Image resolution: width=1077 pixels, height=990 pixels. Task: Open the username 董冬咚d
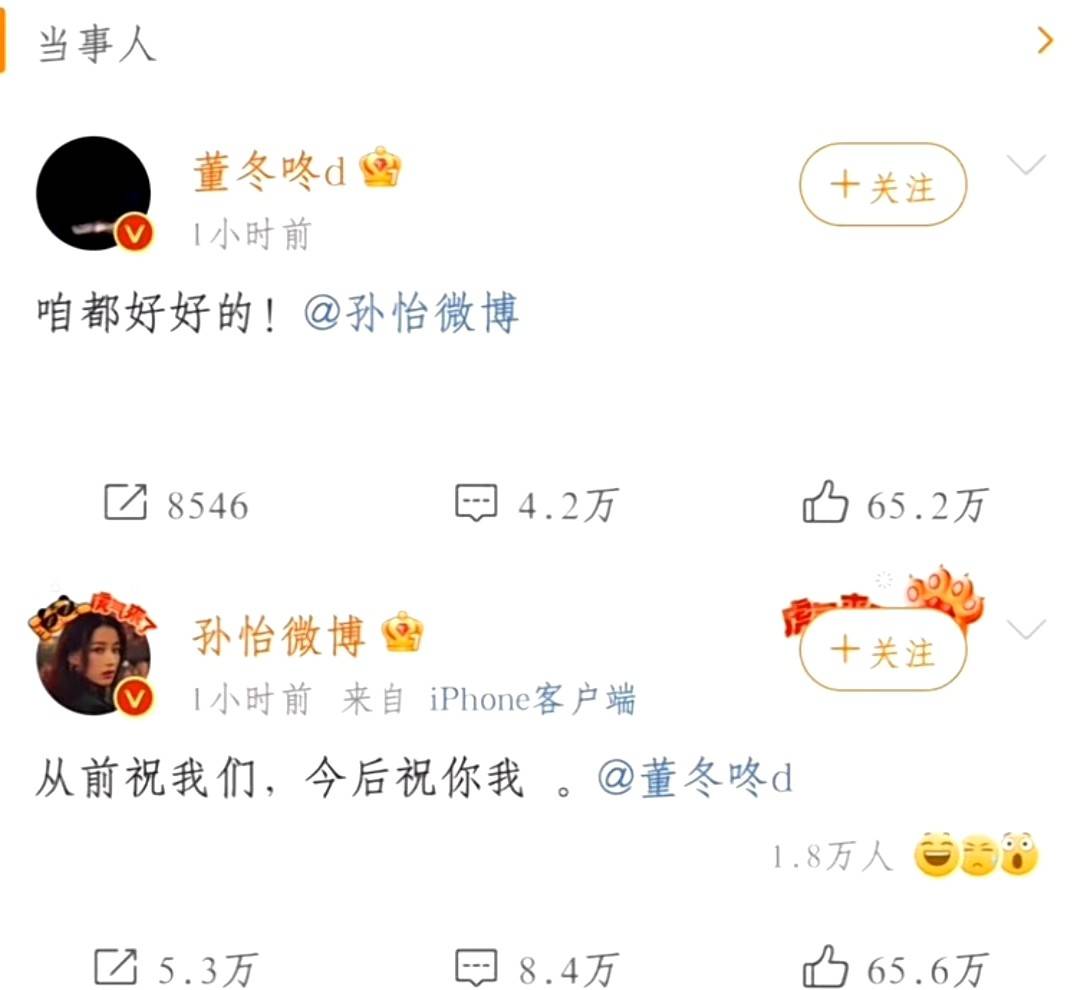pyautogui.click(x=270, y=172)
